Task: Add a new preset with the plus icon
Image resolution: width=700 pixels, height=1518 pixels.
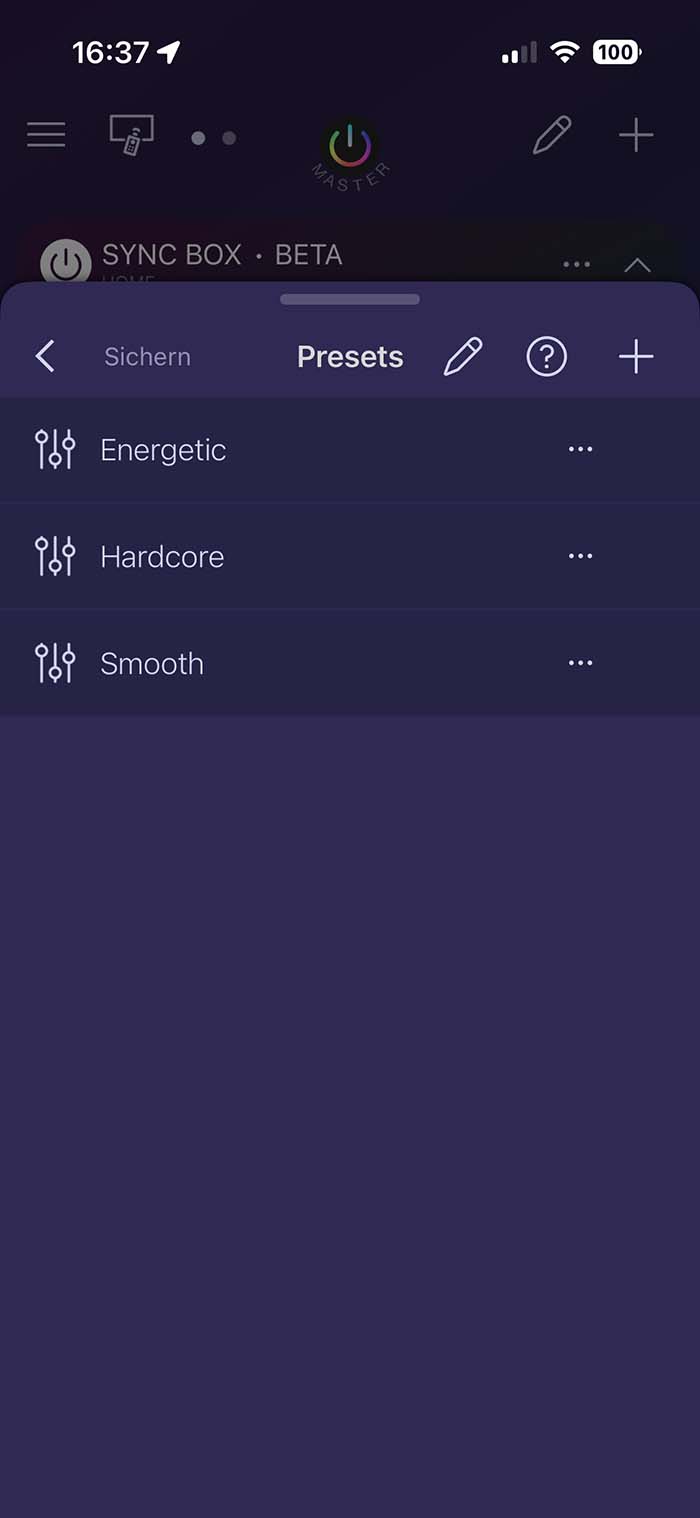Action: click(636, 356)
